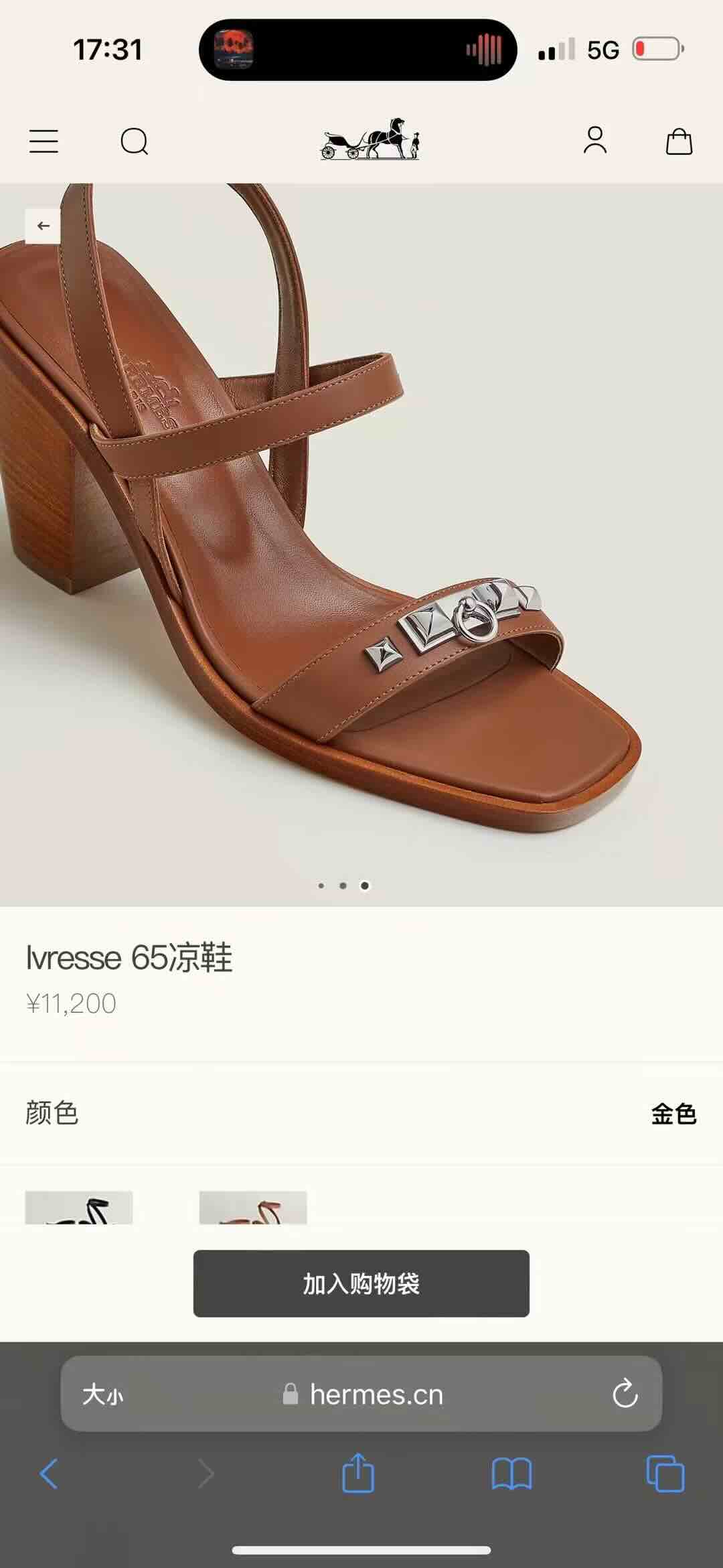Tap the hermes.cn address bar
The height and width of the screenshot is (1568, 723).
pyautogui.click(x=361, y=1395)
